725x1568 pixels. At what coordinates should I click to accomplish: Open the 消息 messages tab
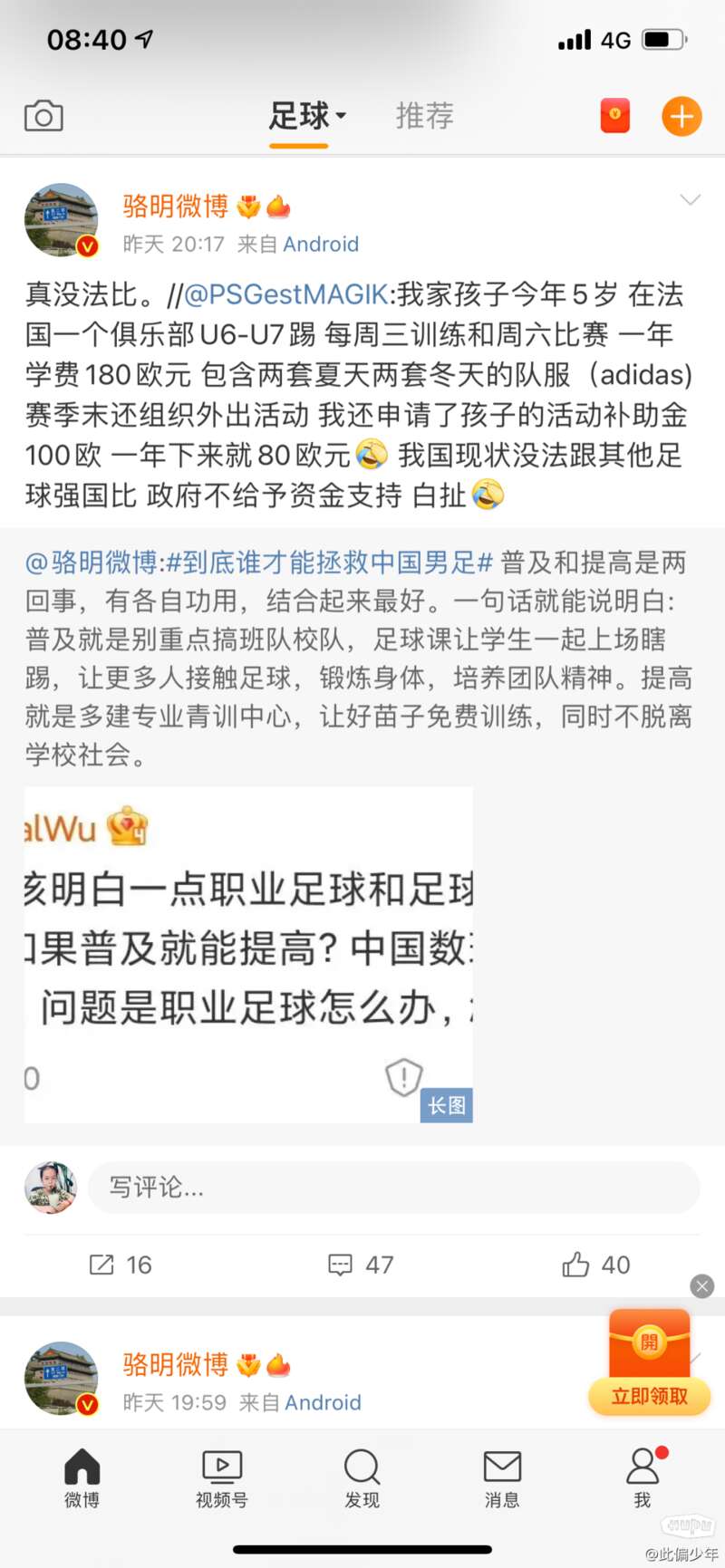(x=501, y=1477)
